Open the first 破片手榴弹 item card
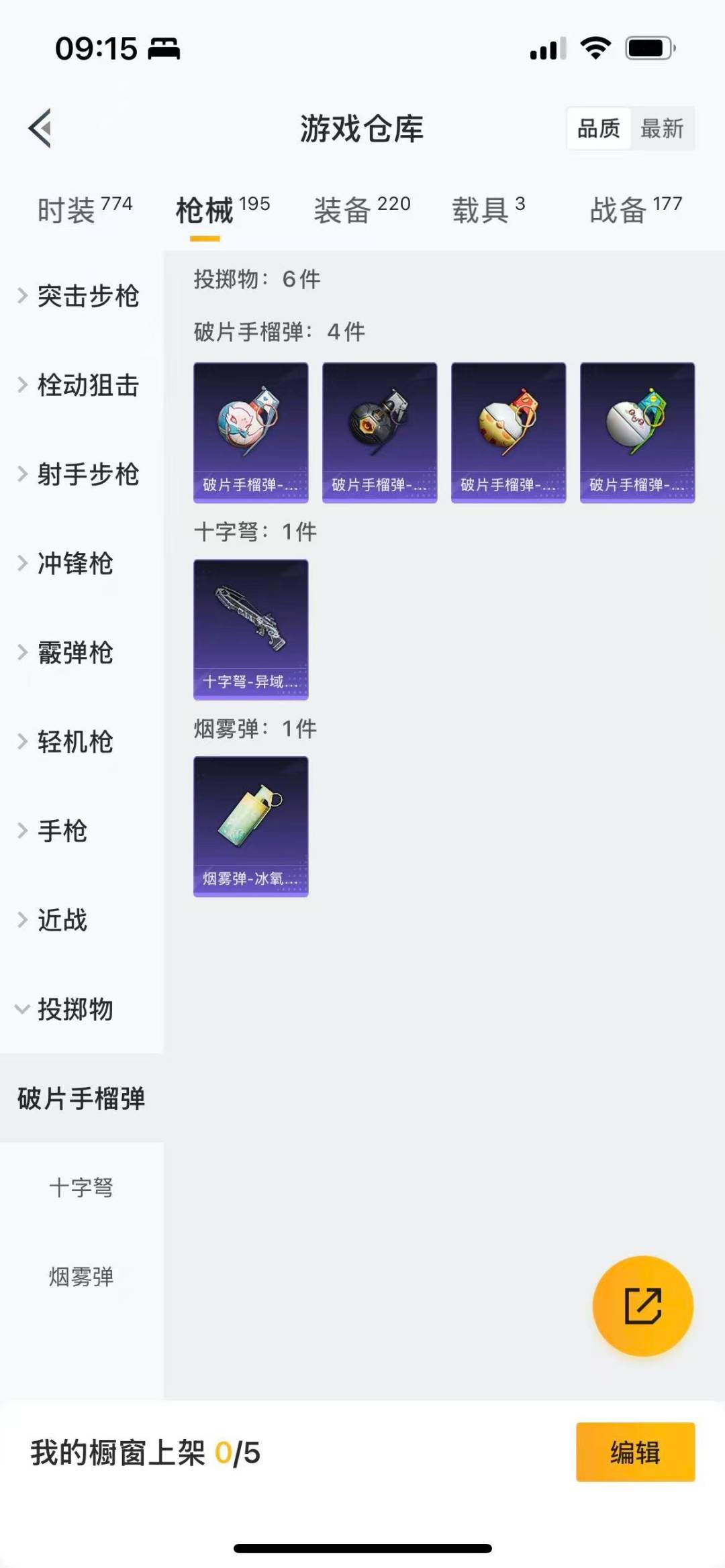The width and height of the screenshot is (725, 1568). 250,431
